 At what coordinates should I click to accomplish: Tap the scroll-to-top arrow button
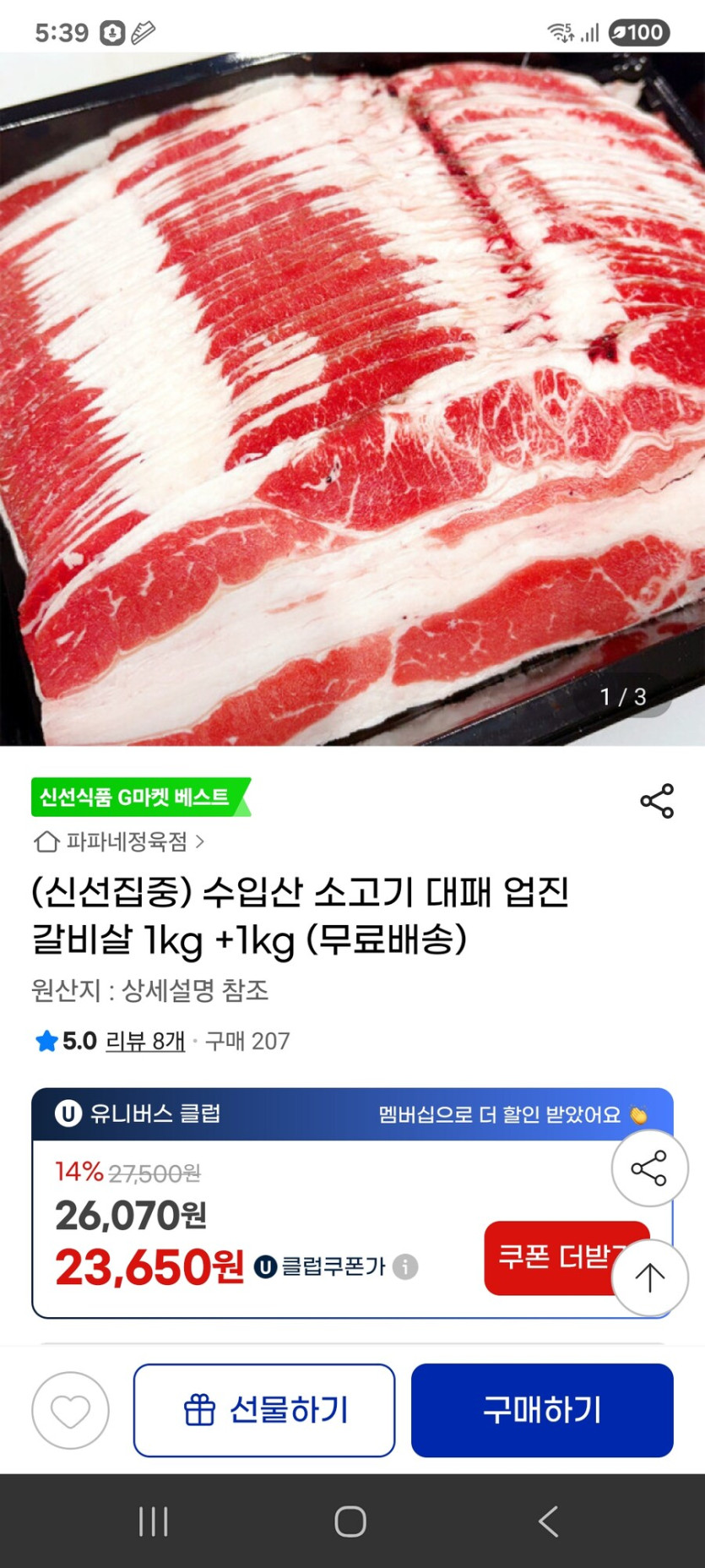pyautogui.click(x=649, y=1278)
